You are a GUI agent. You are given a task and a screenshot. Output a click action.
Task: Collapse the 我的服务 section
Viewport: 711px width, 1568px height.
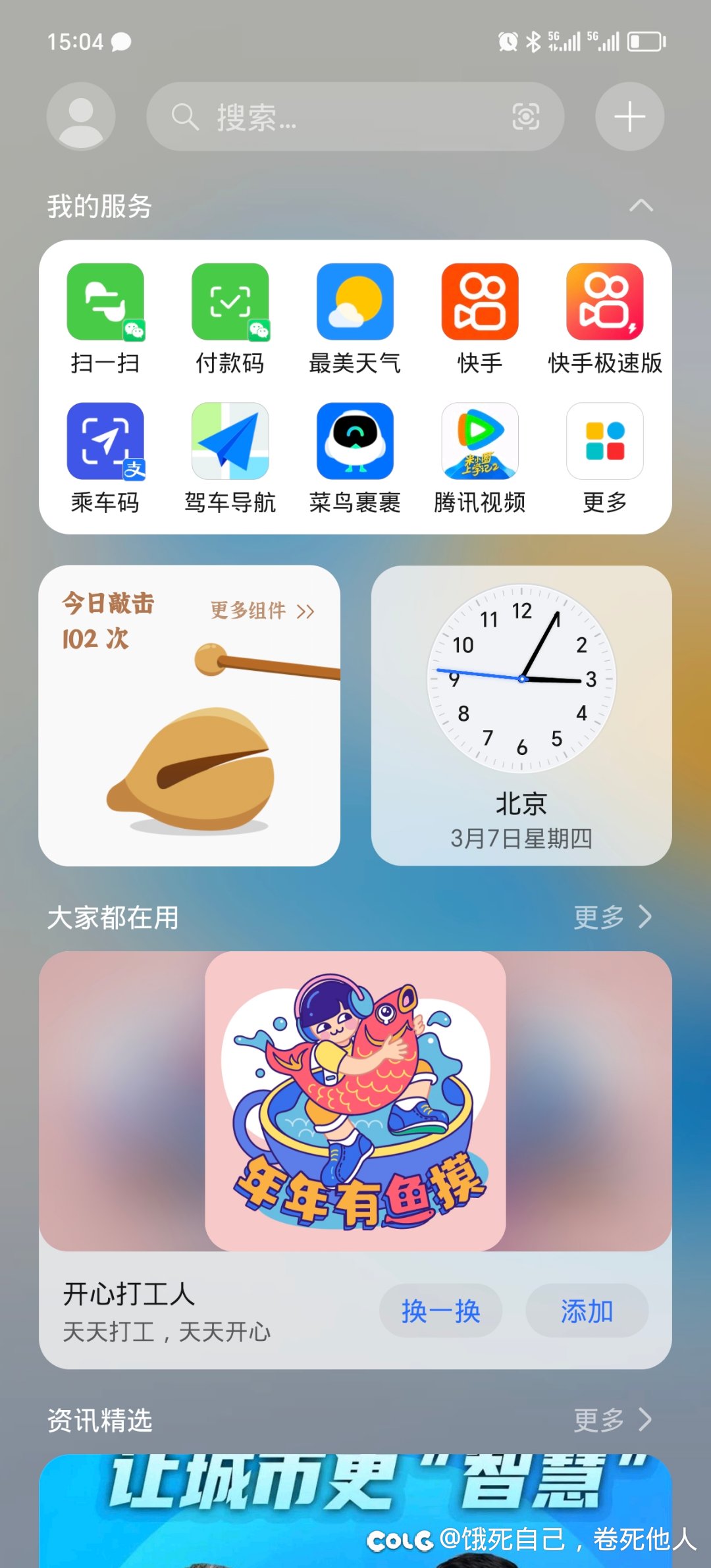641,206
